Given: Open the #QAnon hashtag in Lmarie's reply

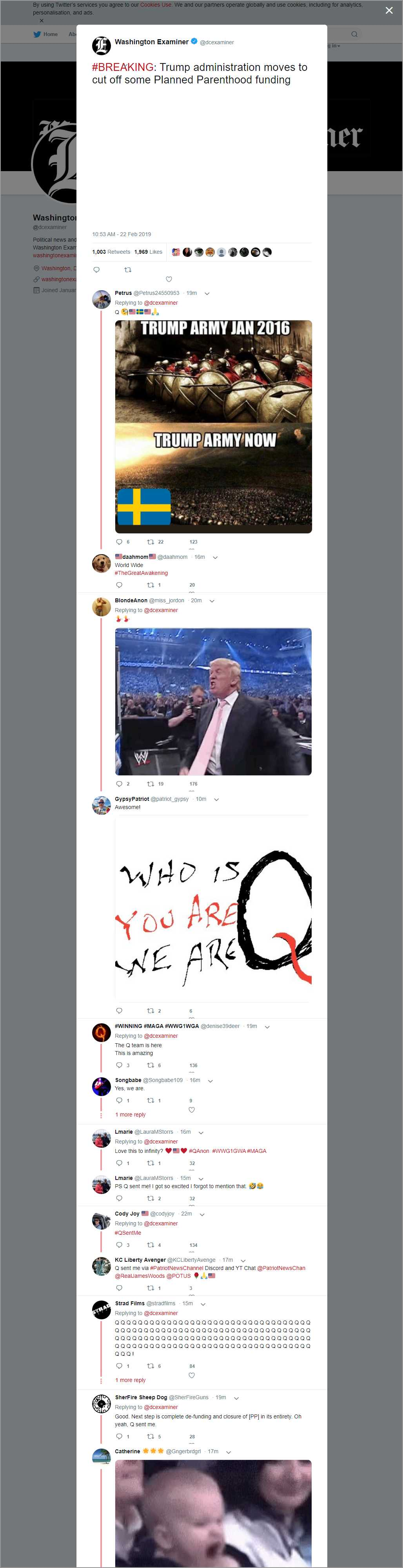Looking at the screenshot, I should click(199, 1151).
